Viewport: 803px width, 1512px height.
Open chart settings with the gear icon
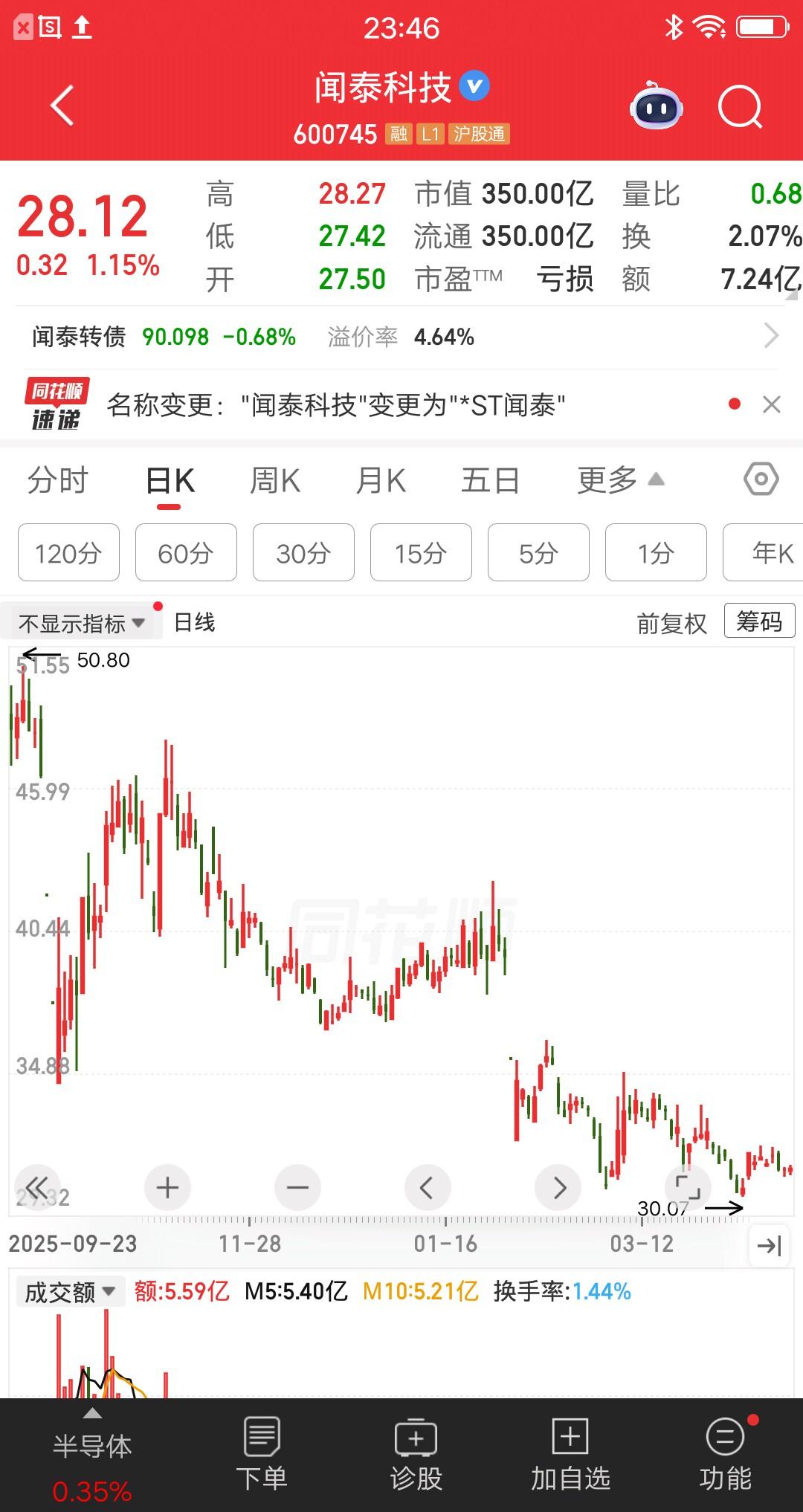coord(760,480)
